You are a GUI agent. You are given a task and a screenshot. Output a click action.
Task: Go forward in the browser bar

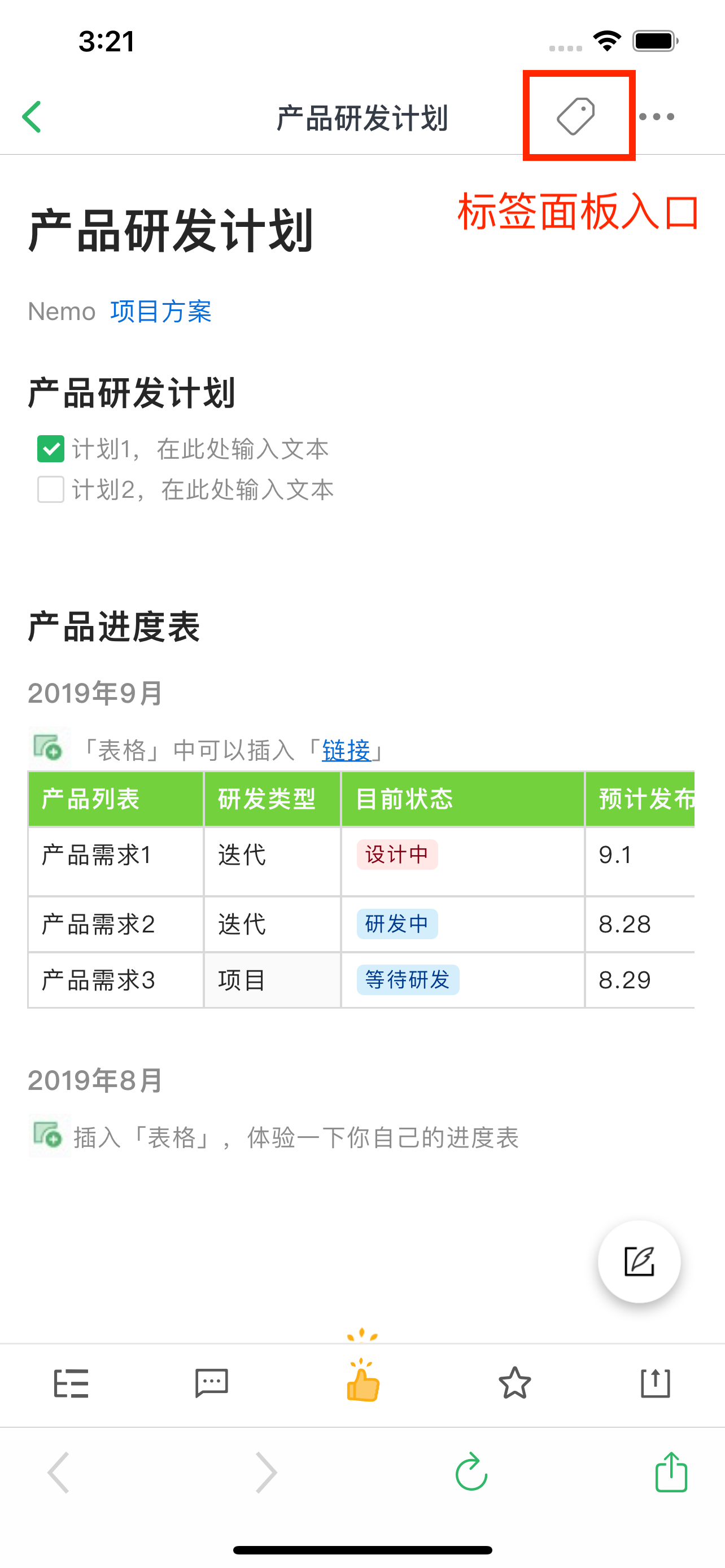coord(266,1473)
